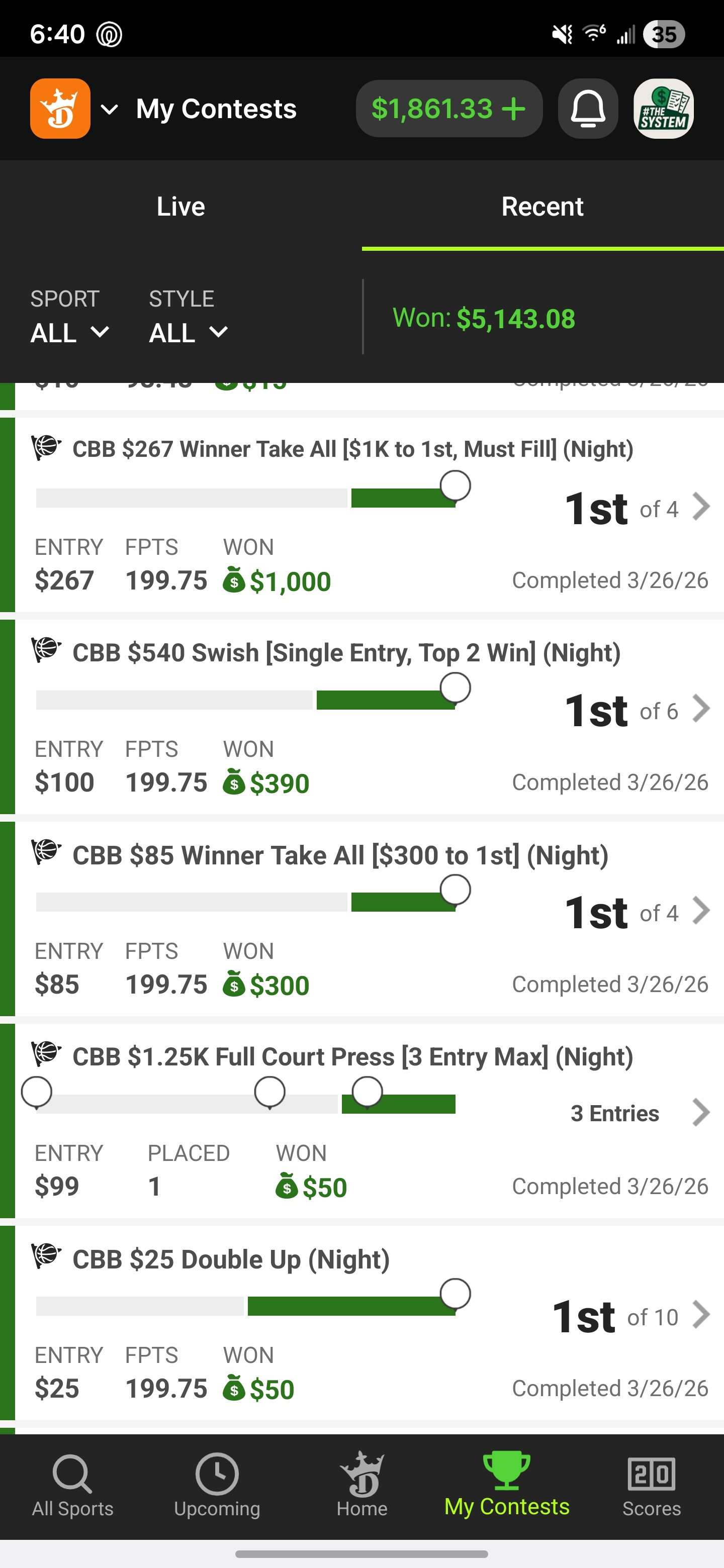724x1568 pixels.
Task: Go to All Sports in bottom navigation
Action: (x=72, y=1487)
